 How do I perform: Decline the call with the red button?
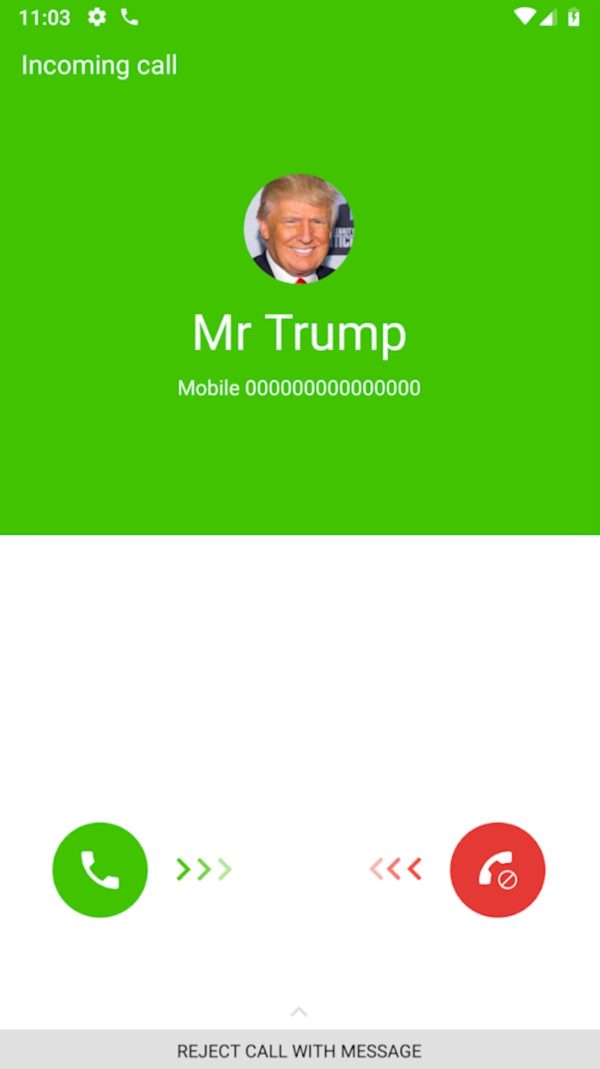click(498, 869)
